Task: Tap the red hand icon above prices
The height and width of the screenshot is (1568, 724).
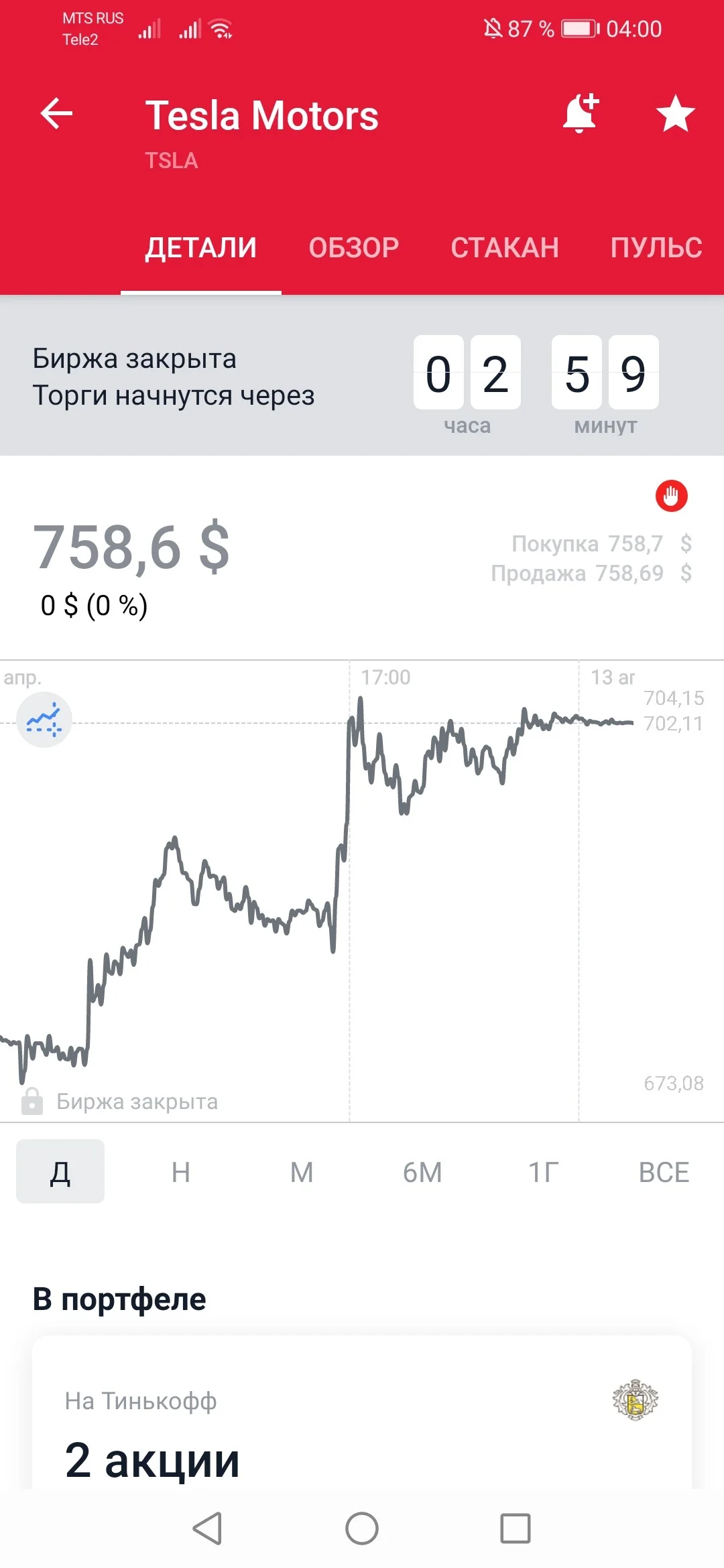Action: (x=671, y=496)
